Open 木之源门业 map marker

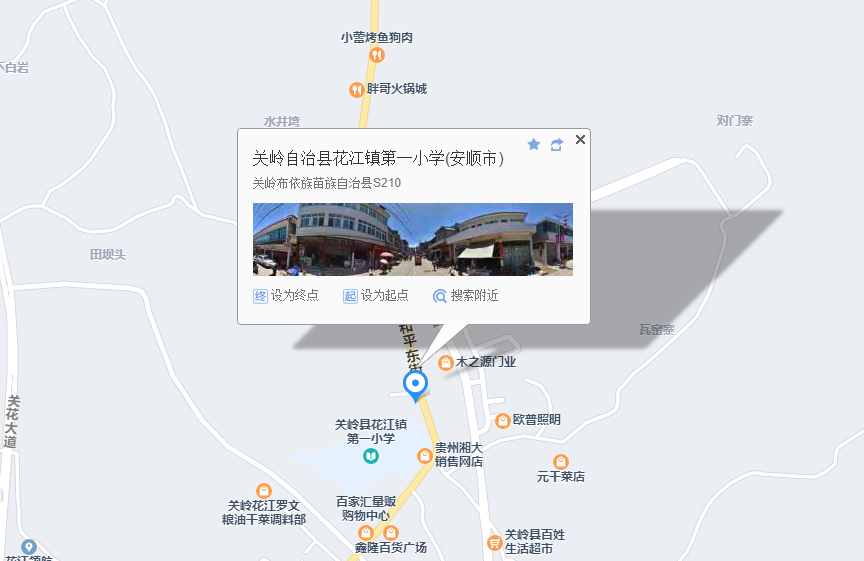pyautogui.click(x=445, y=362)
